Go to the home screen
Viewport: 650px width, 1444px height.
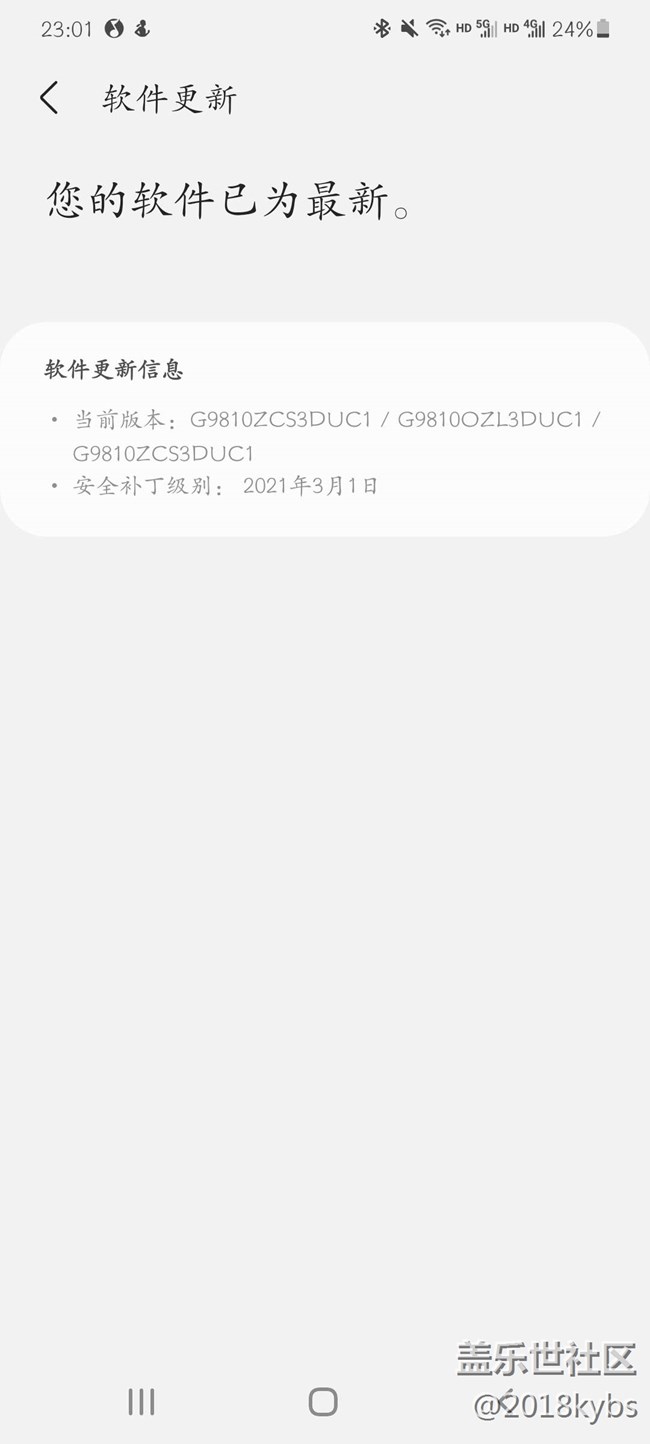click(x=323, y=1402)
